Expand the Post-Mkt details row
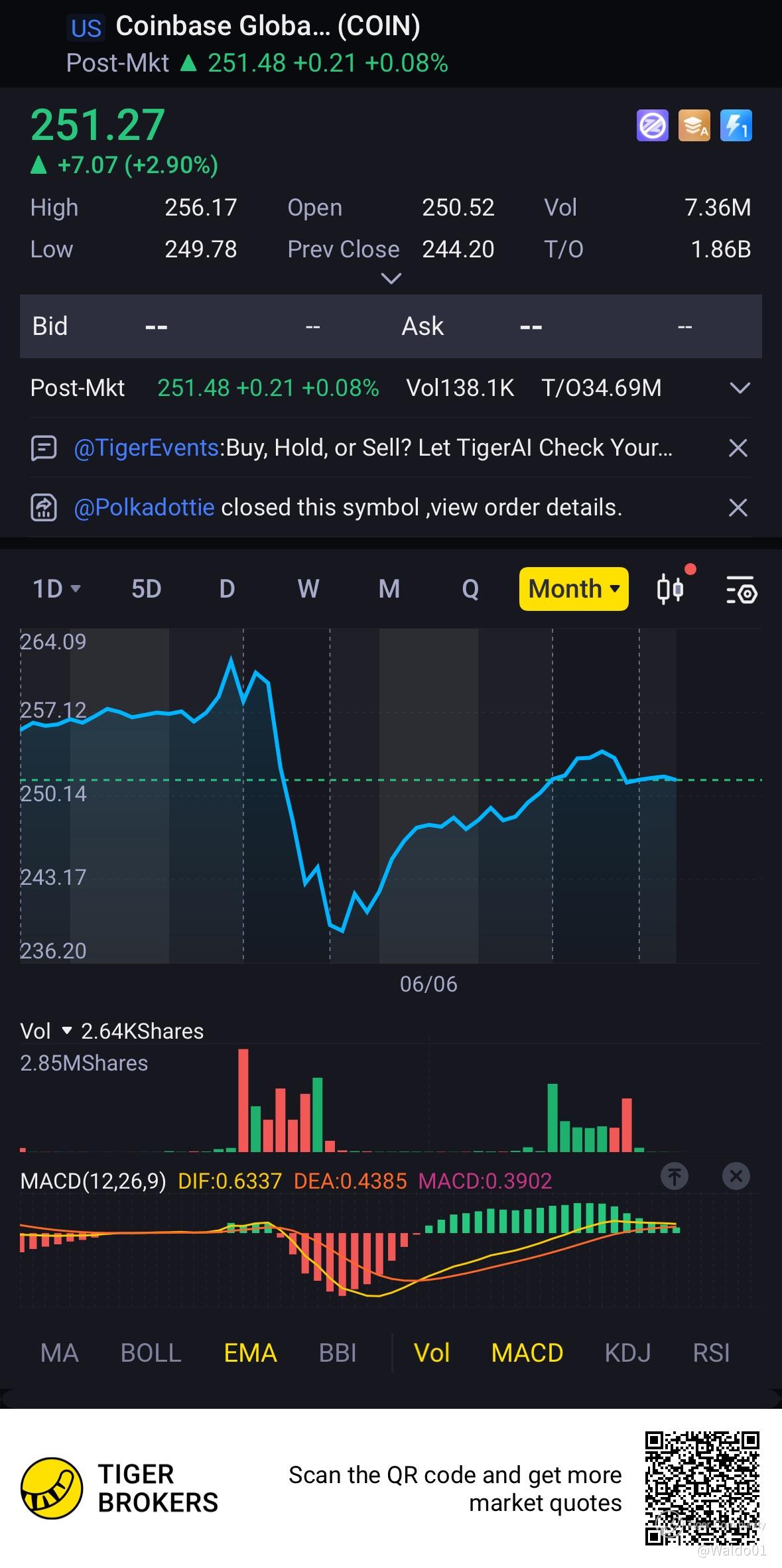The image size is (782, 1568). click(740, 388)
